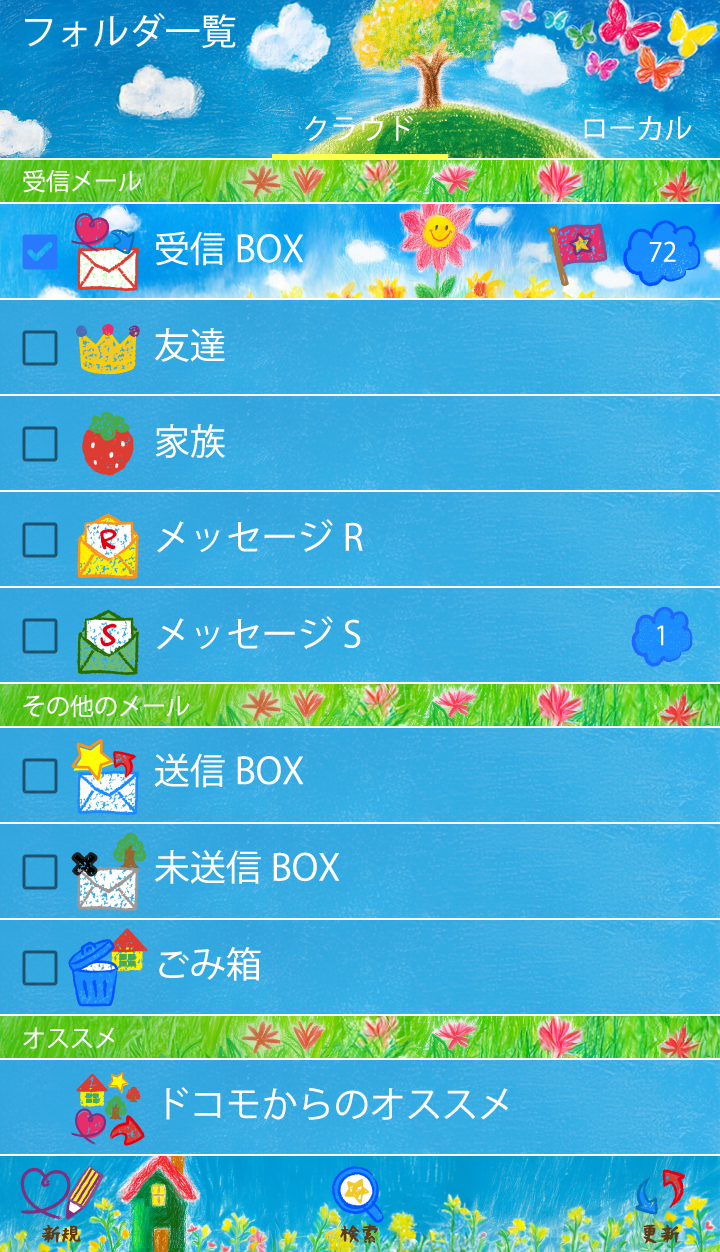Image resolution: width=720 pixels, height=1252 pixels.
Task: Switch to the ローカル tab
Action: (636, 129)
